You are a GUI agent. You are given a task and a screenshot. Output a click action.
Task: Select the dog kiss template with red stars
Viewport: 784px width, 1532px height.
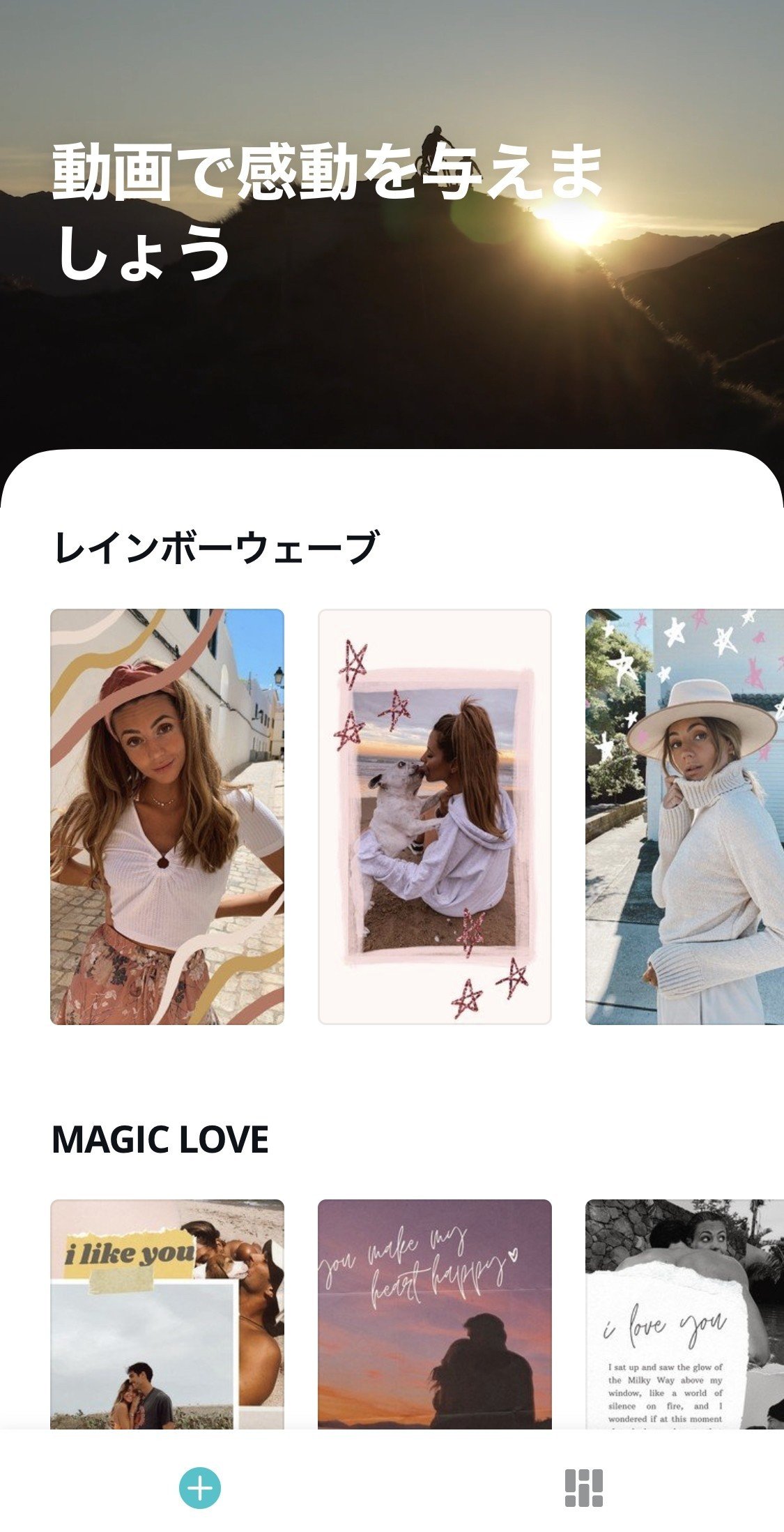(434, 816)
